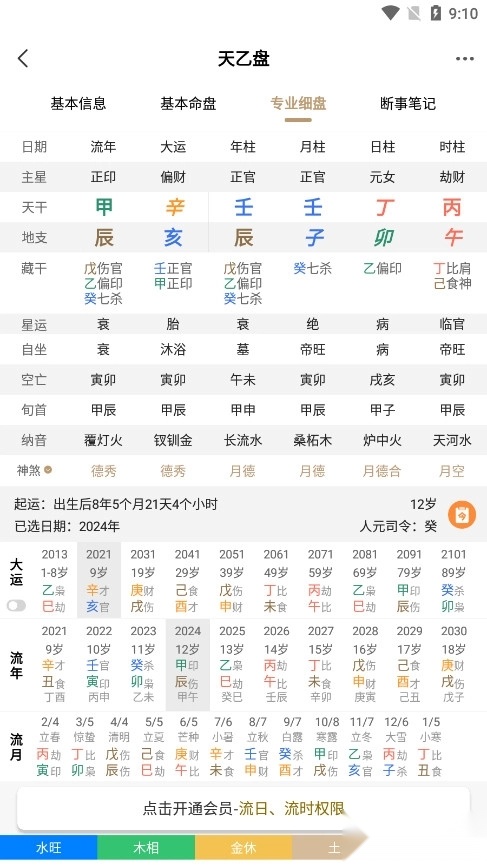487x865 pixels.
Task: Open the three-dot overflow menu
Action: pos(464,58)
